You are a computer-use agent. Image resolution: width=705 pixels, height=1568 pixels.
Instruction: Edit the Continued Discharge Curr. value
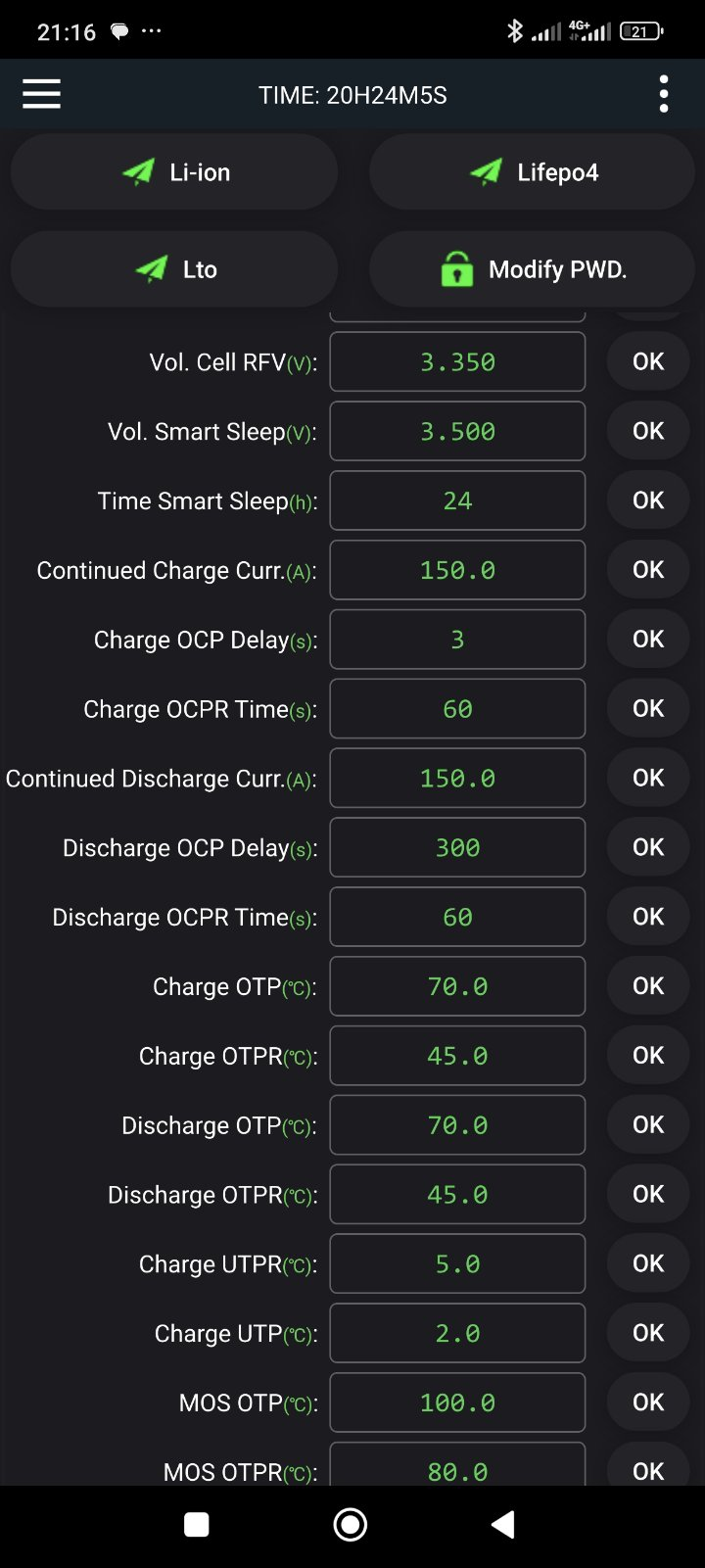(x=457, y=779)
